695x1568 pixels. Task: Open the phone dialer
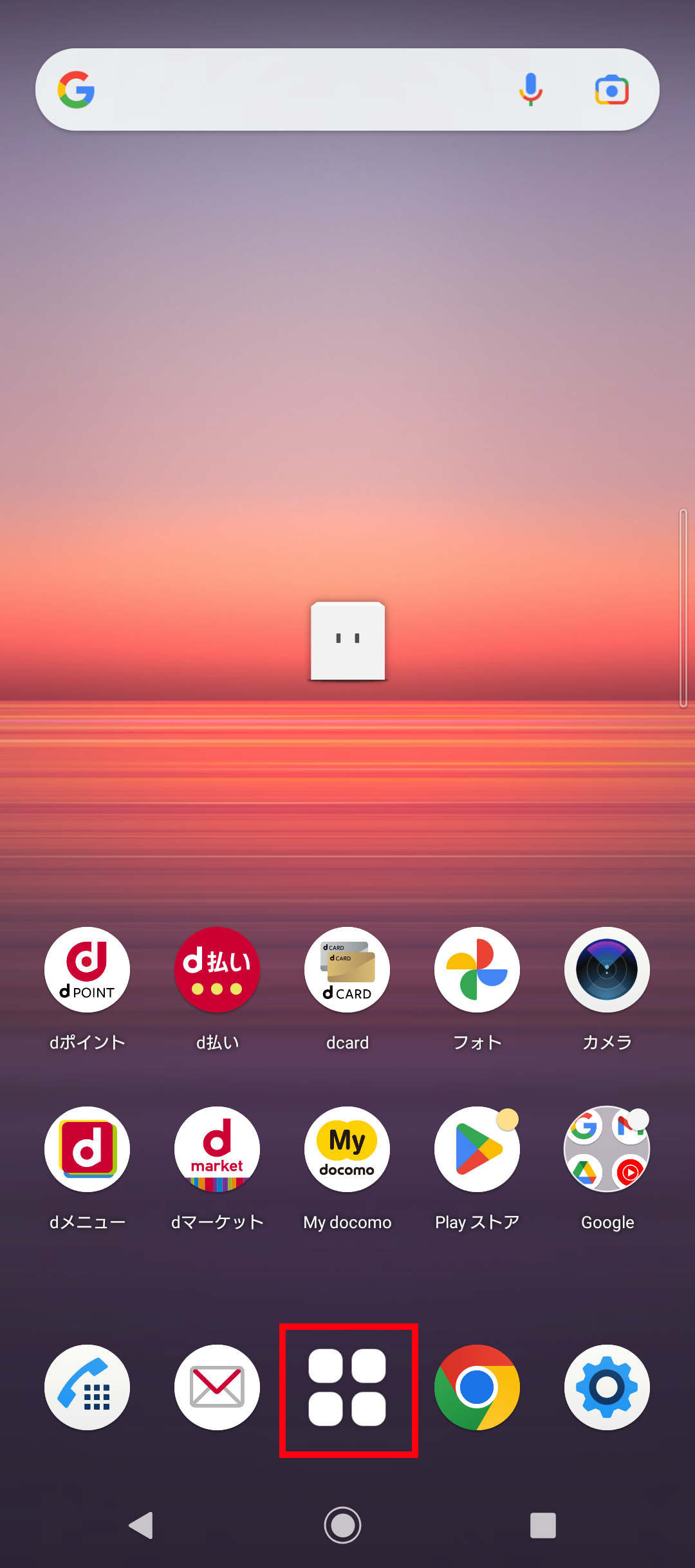click(x=87, y=1387)
